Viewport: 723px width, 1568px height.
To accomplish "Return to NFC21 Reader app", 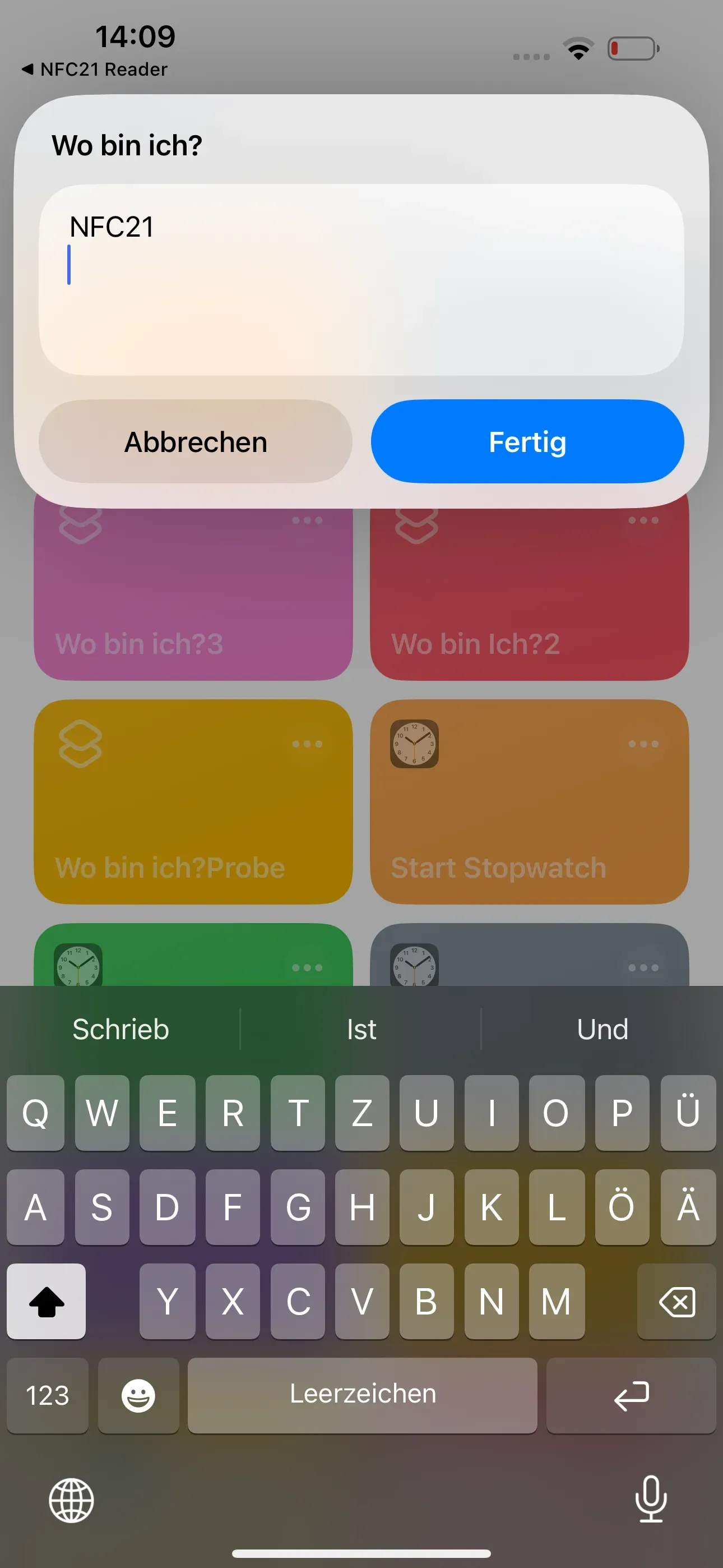I will click(95, 70).
